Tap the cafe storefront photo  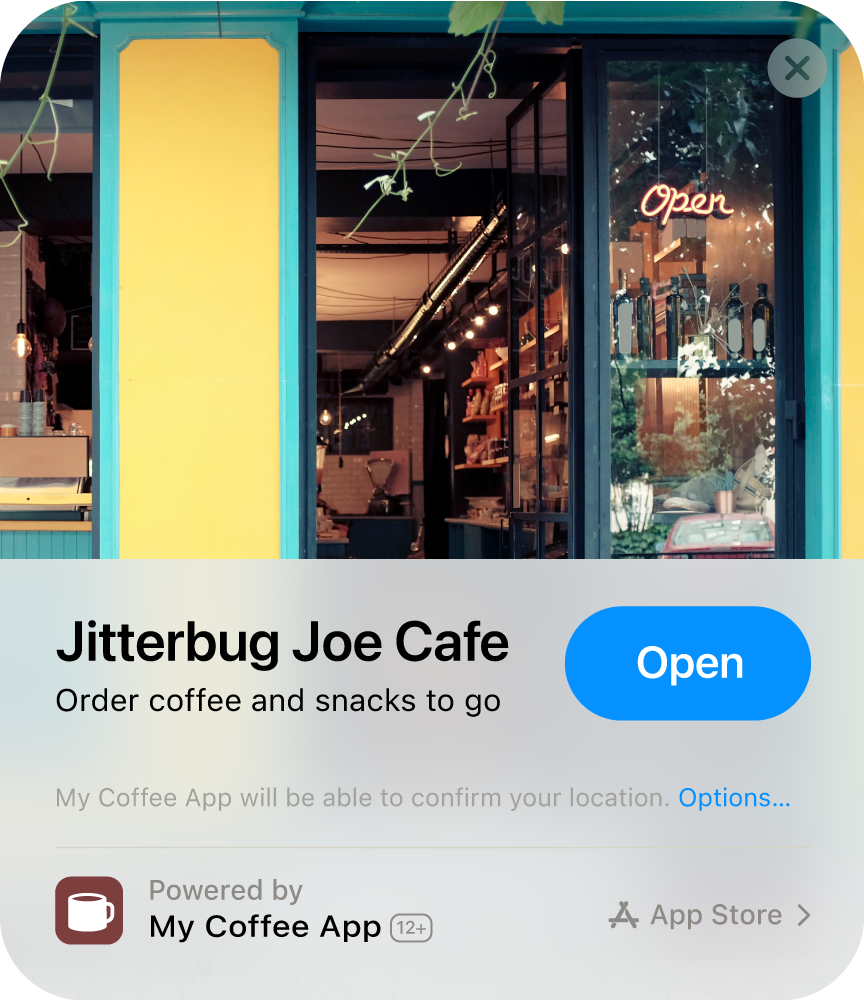point(430,280)
